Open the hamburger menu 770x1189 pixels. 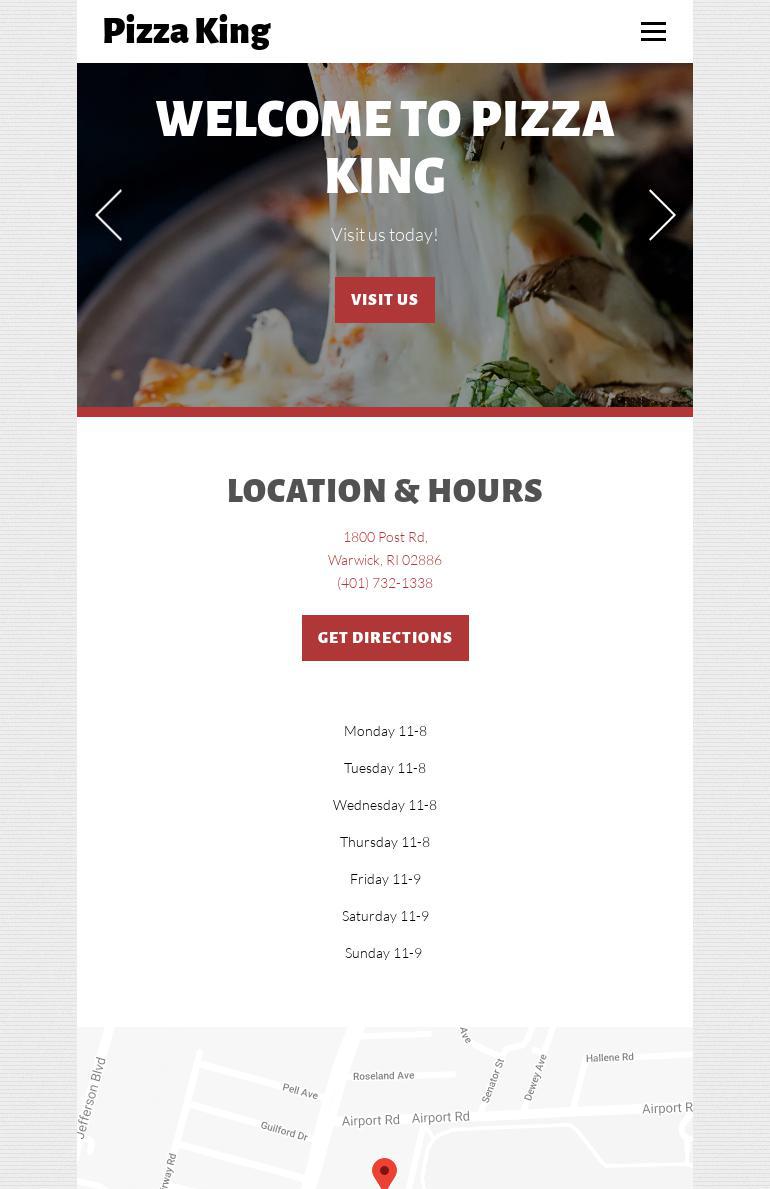[653, 32]
